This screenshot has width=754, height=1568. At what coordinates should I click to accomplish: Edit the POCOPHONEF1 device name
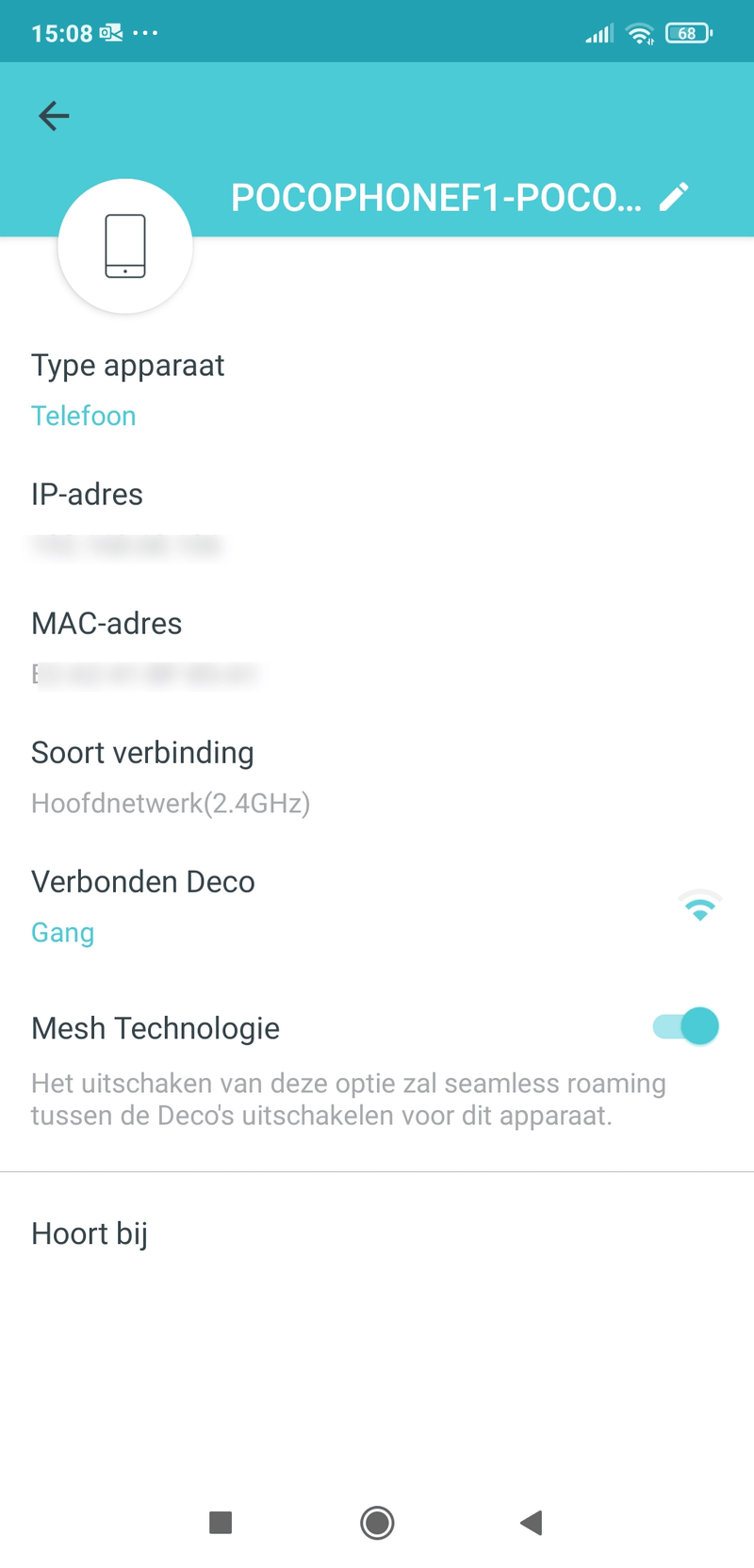pos(674,197)
